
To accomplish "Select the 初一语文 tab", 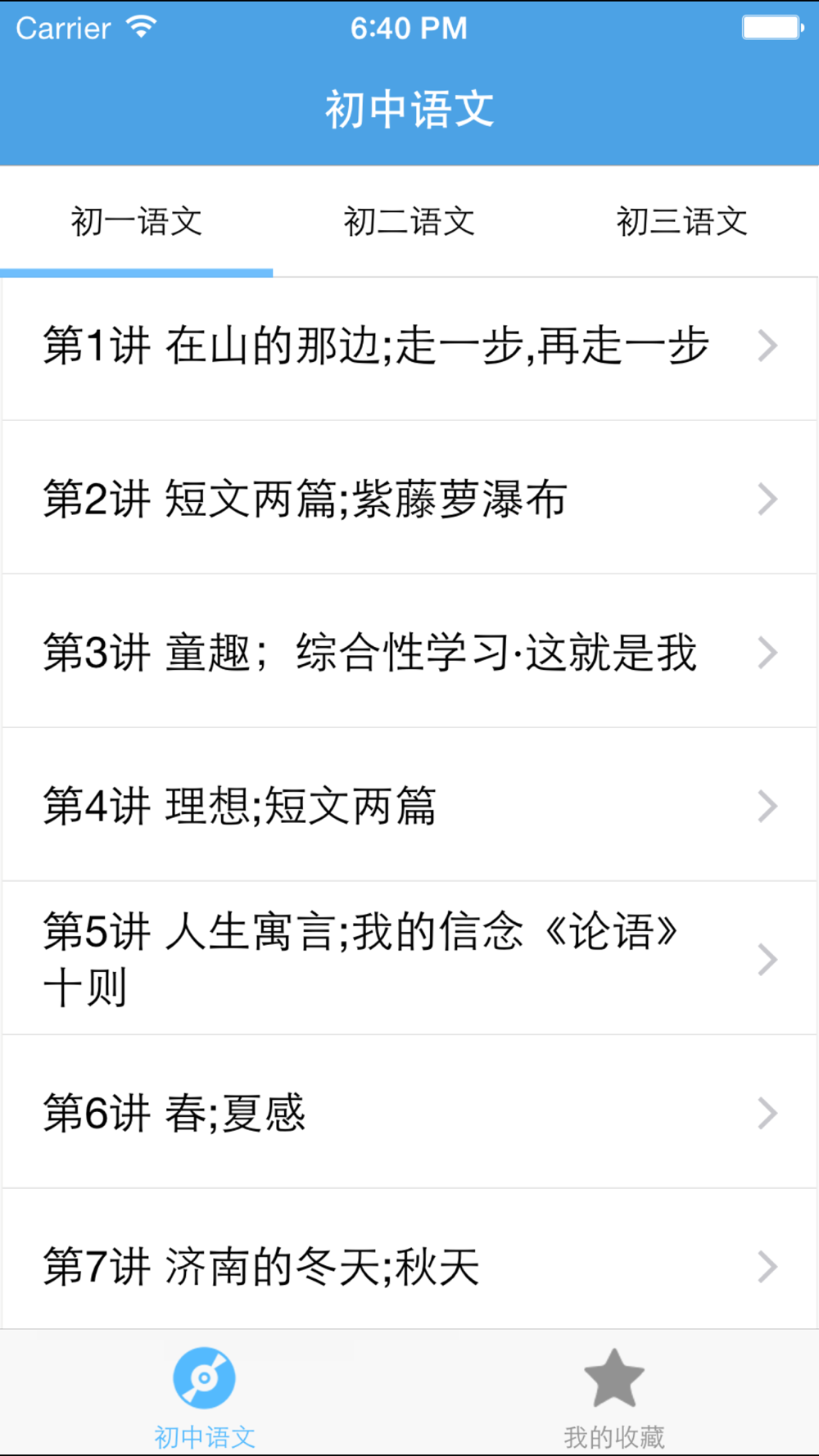I will (137, 221).
